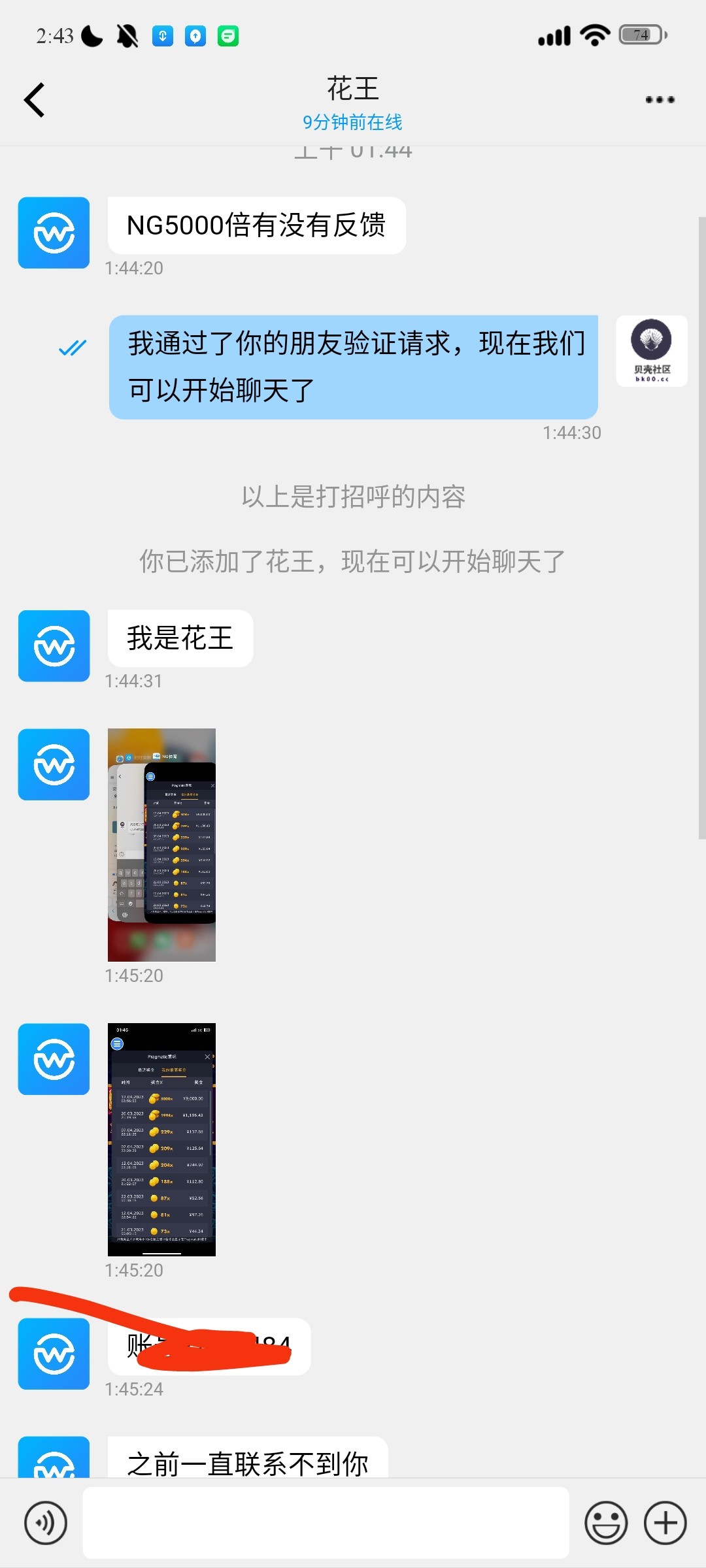The height and width of the screenshot is (1568, 706).
Task: Focus the message text field
Action: click(x=326, y=1522)
